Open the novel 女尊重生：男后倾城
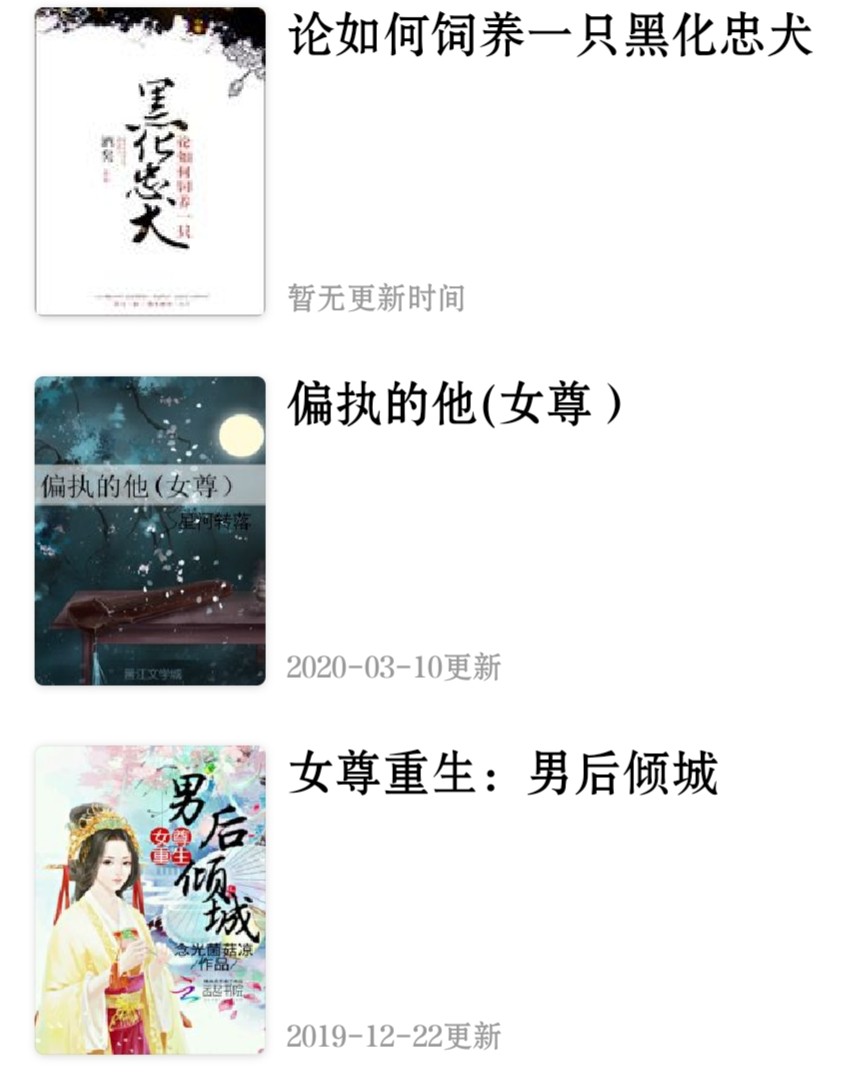 503,775
